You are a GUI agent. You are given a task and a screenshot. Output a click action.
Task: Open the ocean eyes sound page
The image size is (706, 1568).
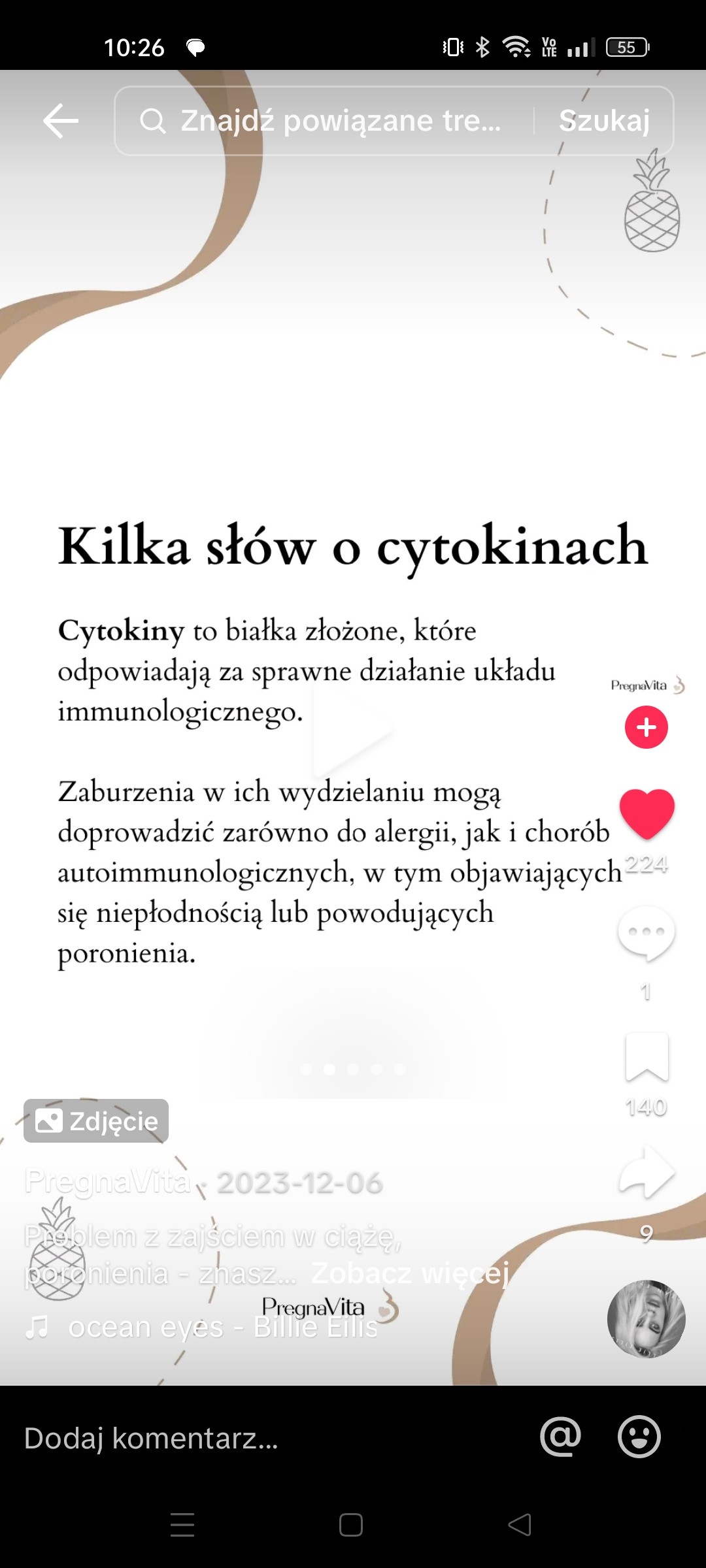222,1328
